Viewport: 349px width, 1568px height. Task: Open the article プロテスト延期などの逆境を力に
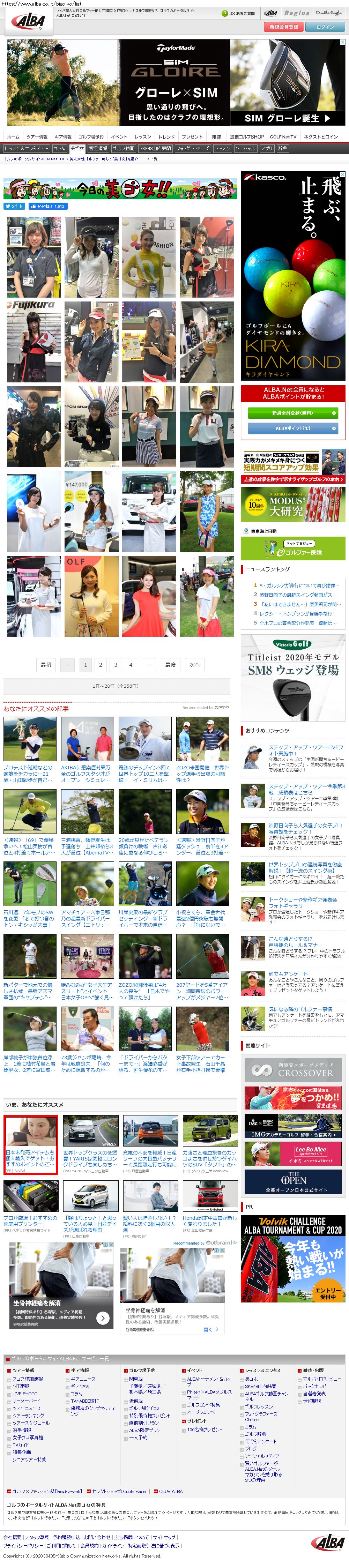click(x=29, y=773)
